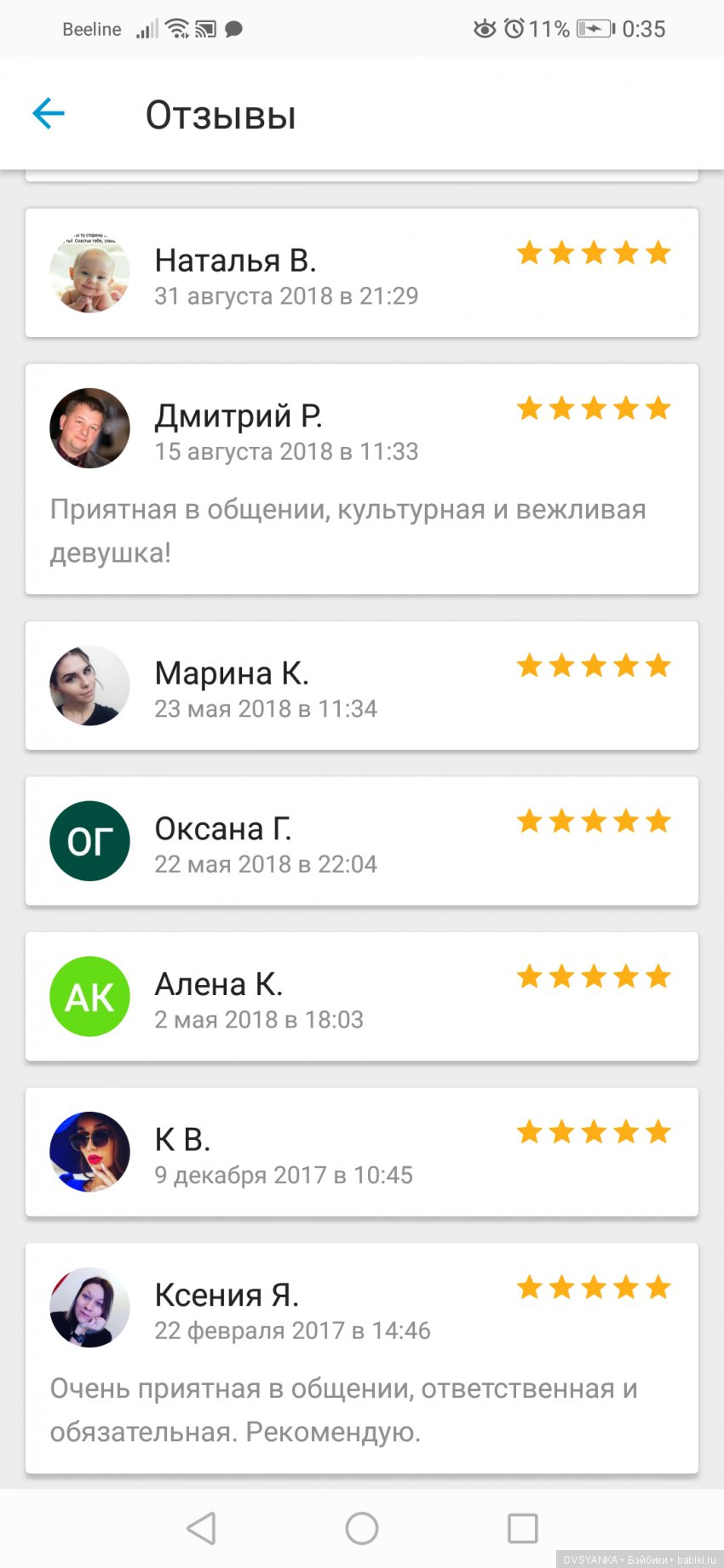724x1568 pixels.
Task: Open Алена К.'s review card
Action: 361,997
